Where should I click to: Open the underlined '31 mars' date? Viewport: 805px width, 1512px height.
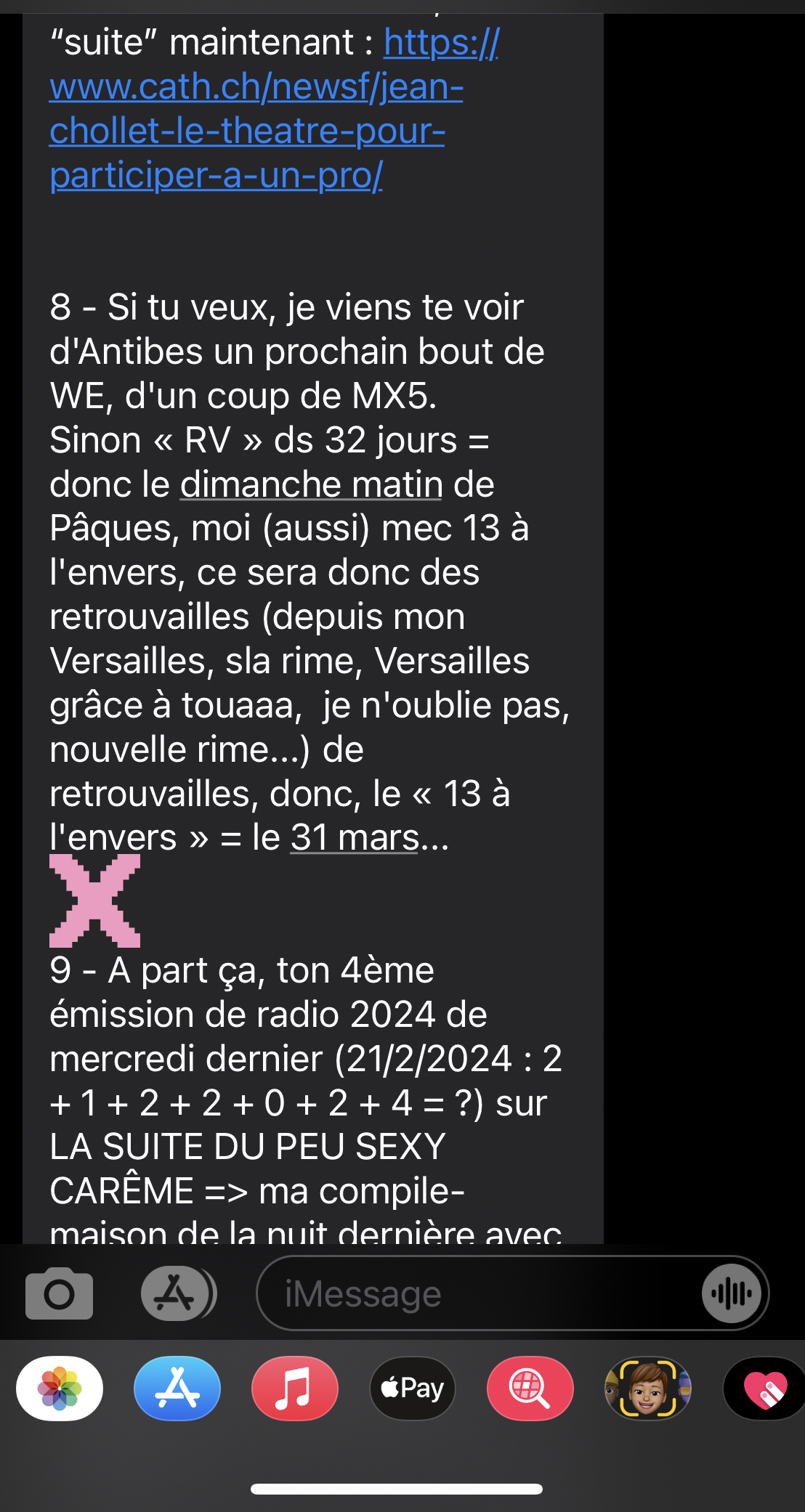click(x=355, y=837)
